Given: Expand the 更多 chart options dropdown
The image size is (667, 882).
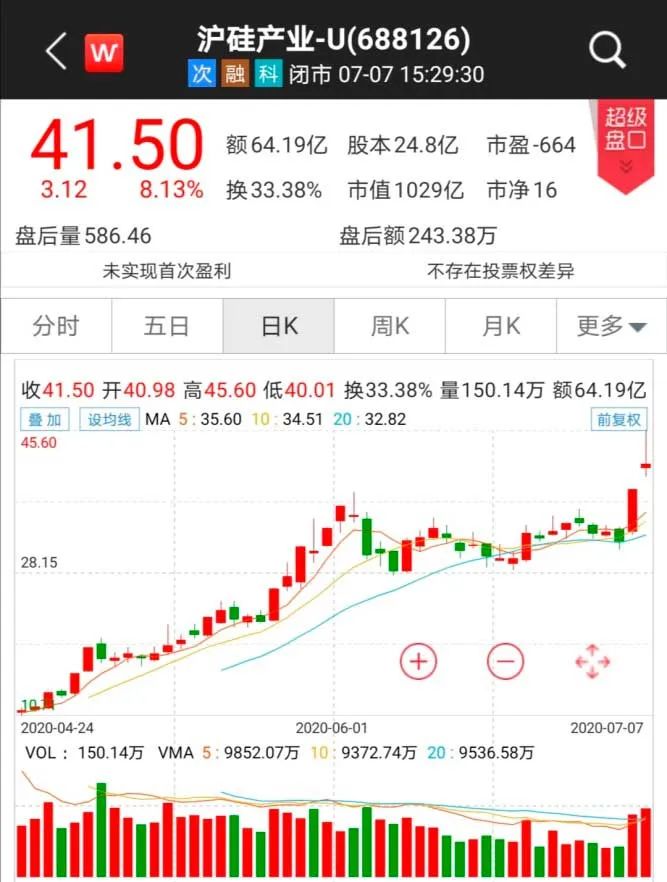Looking at the screenshot, I should click(611, 326).
